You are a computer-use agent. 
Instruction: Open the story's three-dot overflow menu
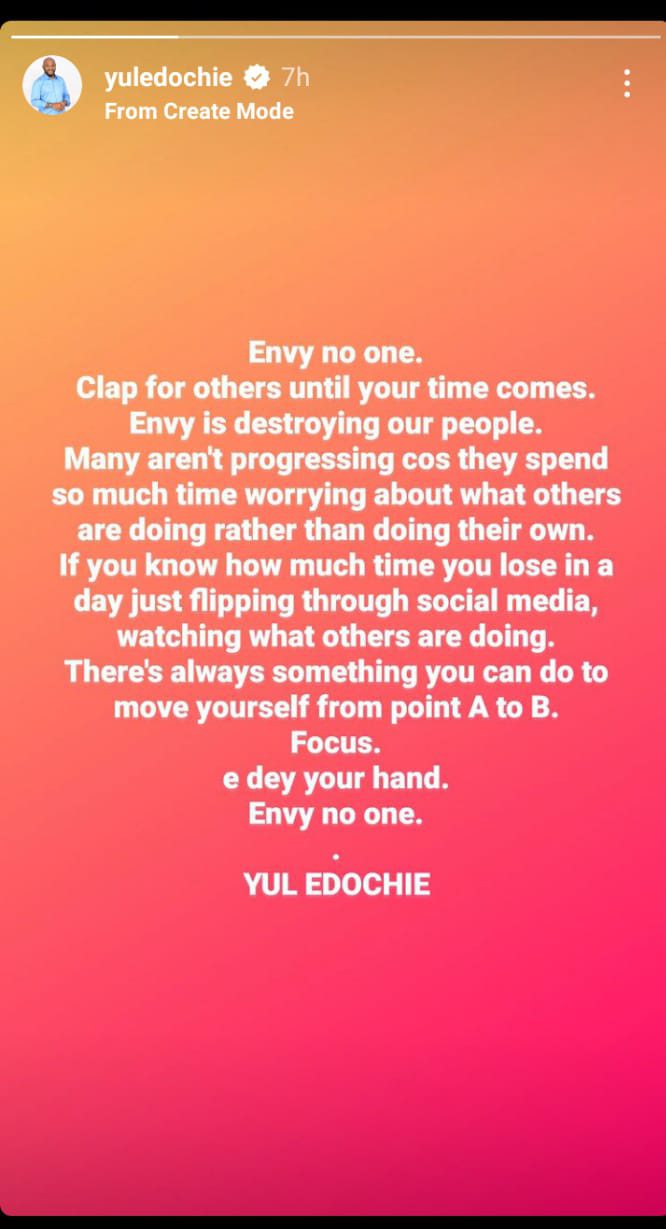626,83
